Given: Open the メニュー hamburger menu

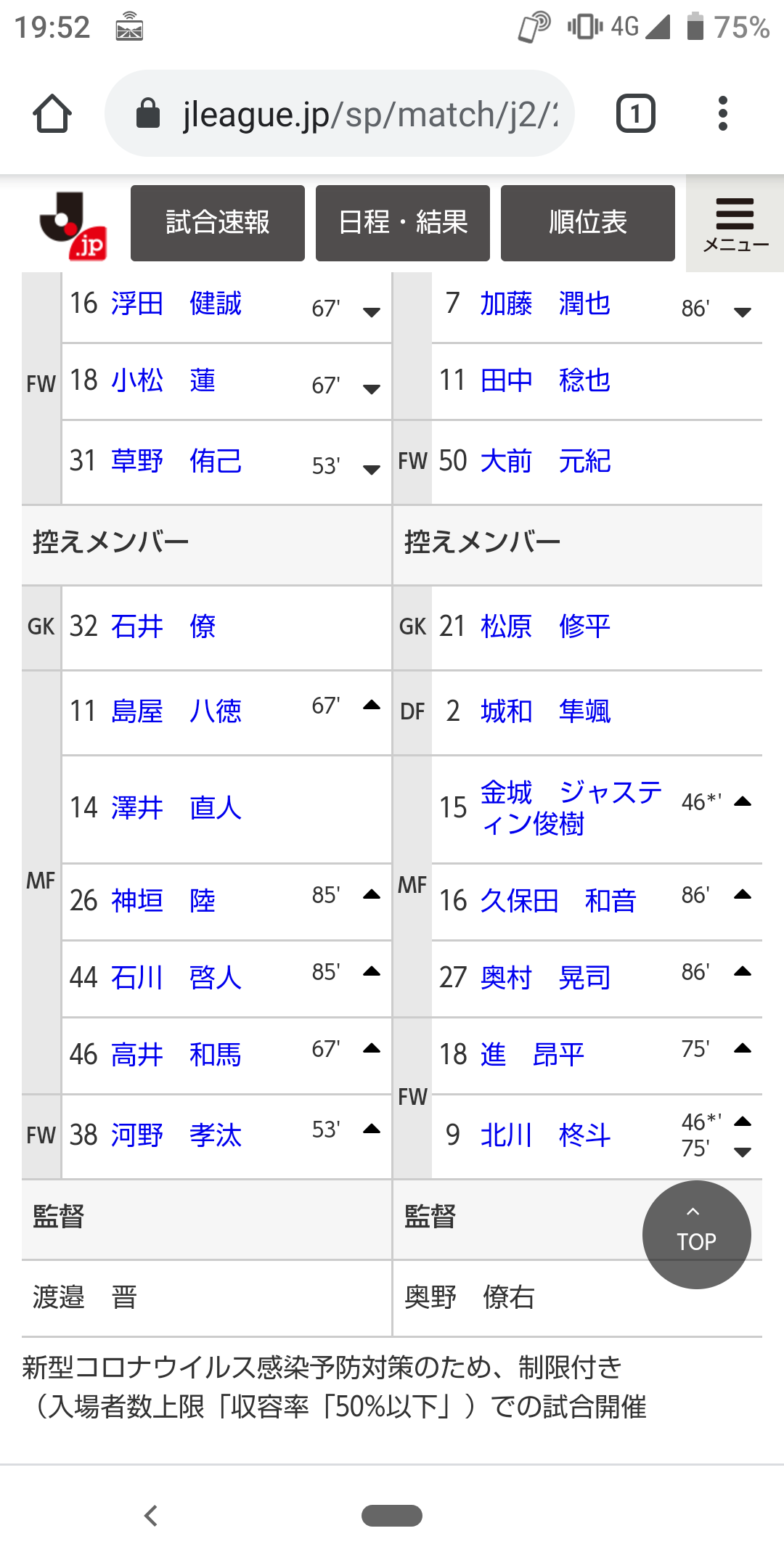Looking at the screenshot, I should (735, 224).
